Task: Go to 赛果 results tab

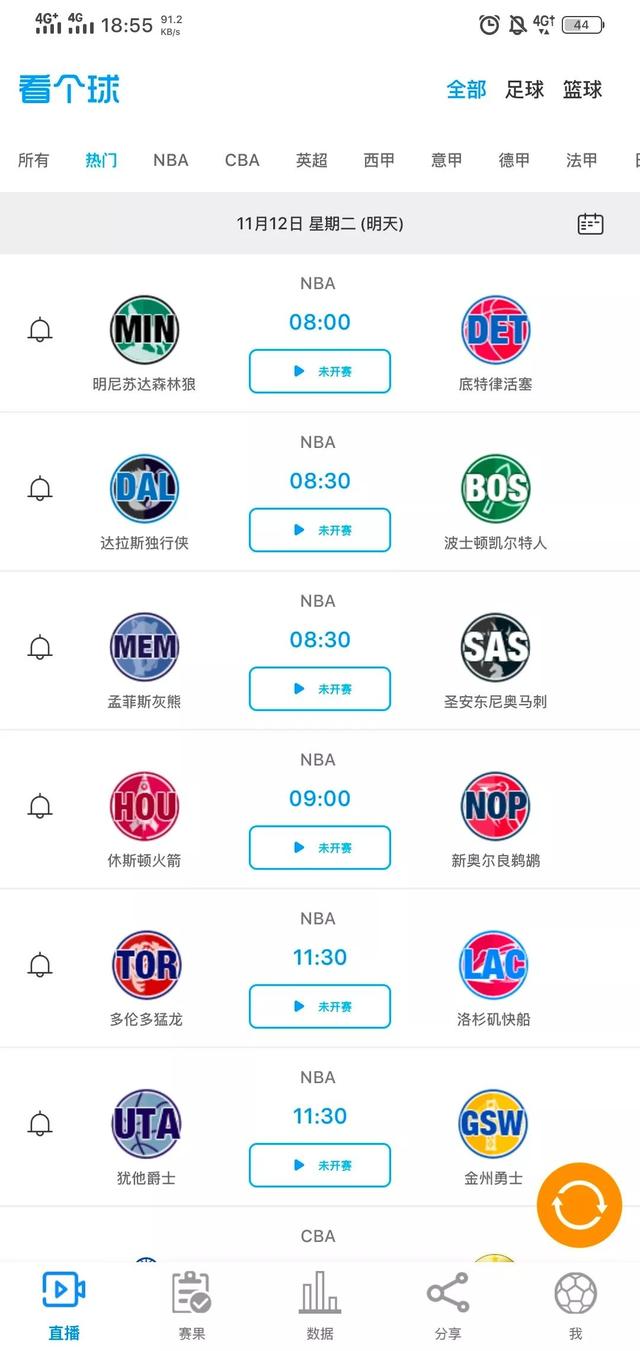Action: (x=191, y=1305)
